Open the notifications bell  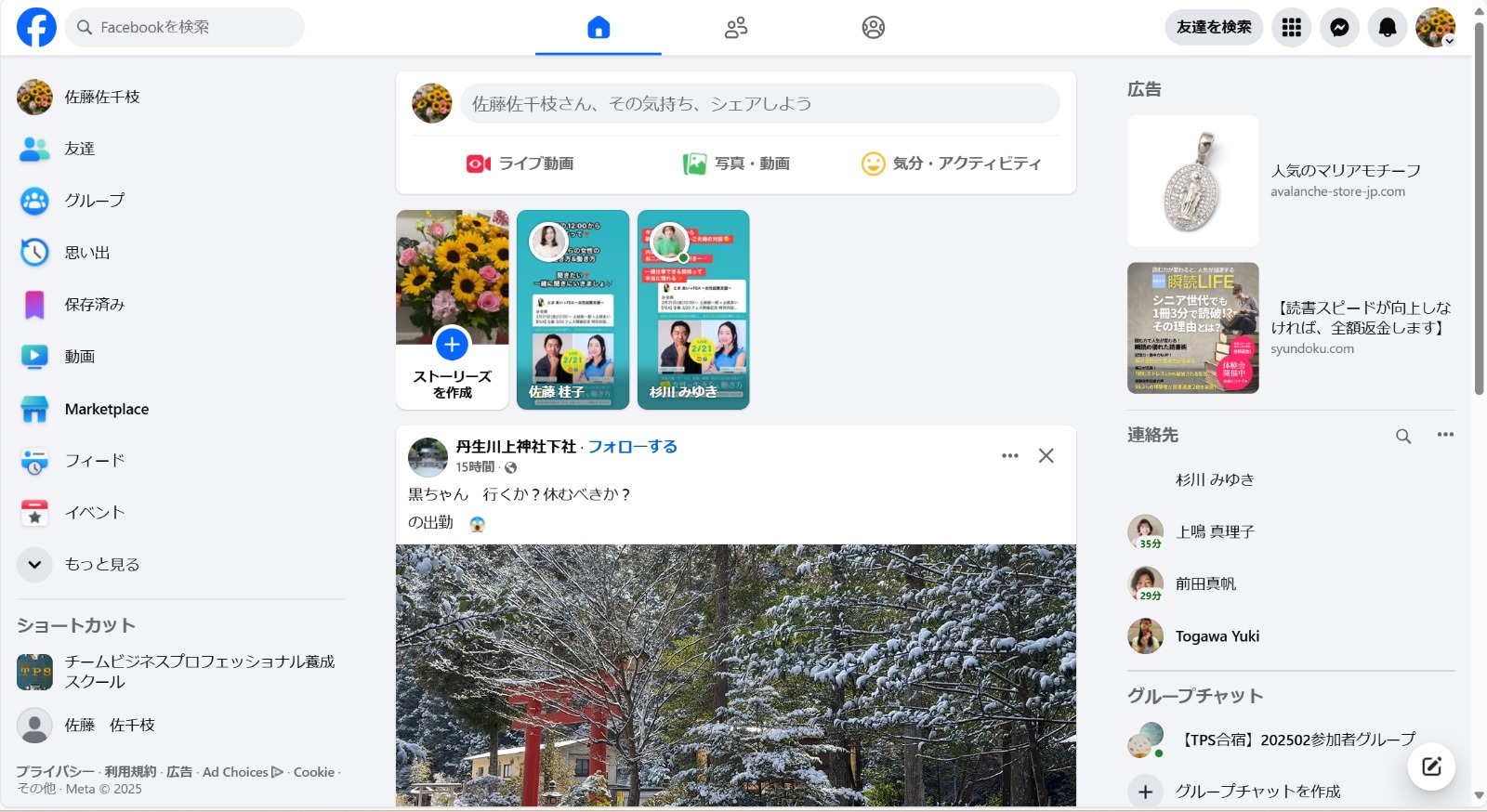point(1388,28)
